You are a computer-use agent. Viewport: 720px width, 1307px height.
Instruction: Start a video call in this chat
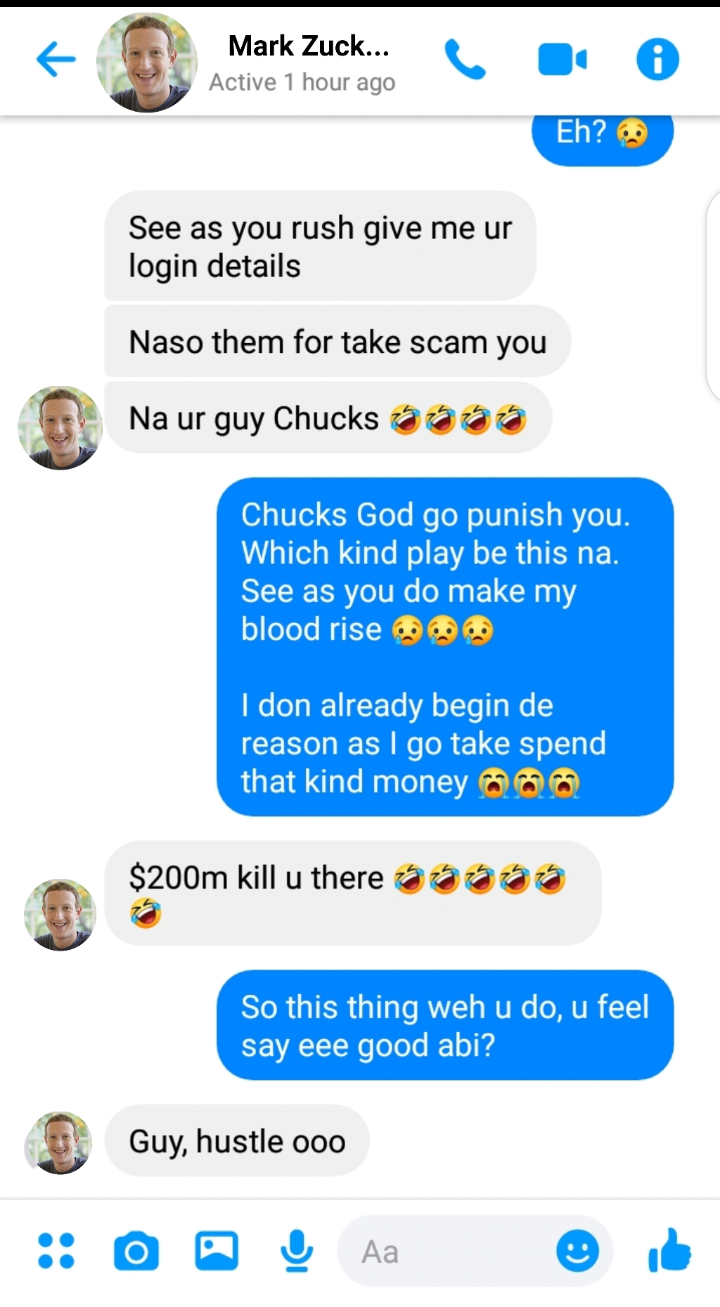click(562, 61)
